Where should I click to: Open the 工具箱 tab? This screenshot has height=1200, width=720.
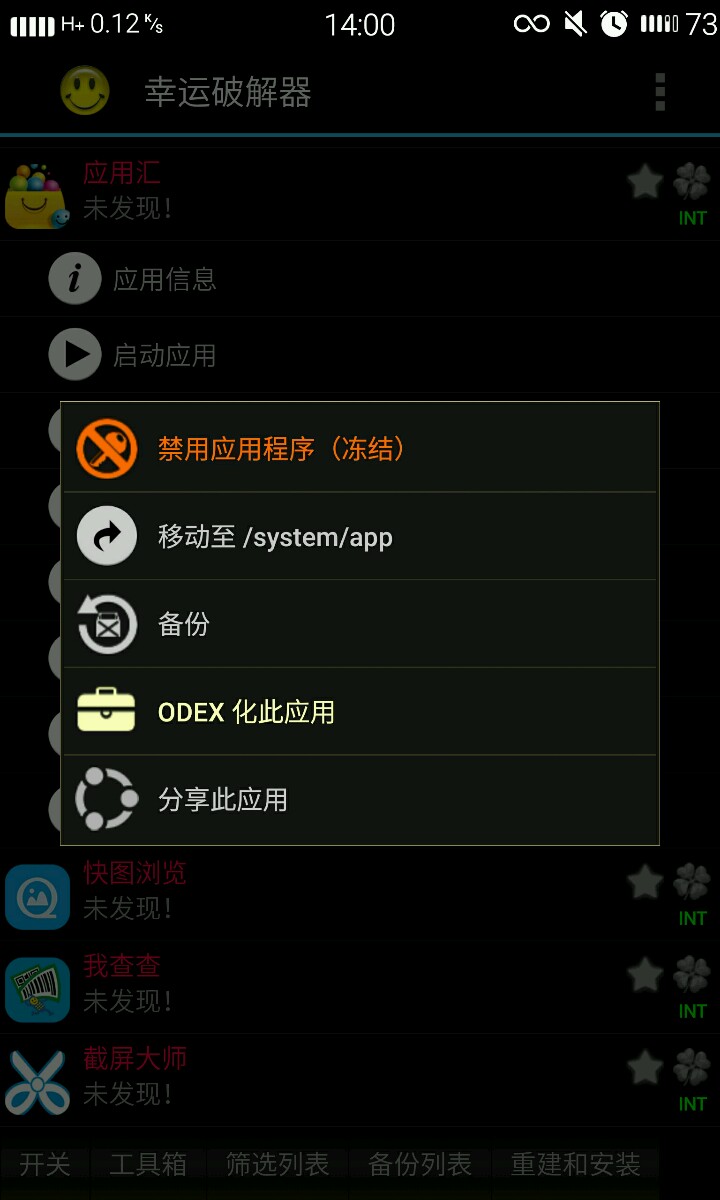pyautogui.click(x=148, y=1165)
